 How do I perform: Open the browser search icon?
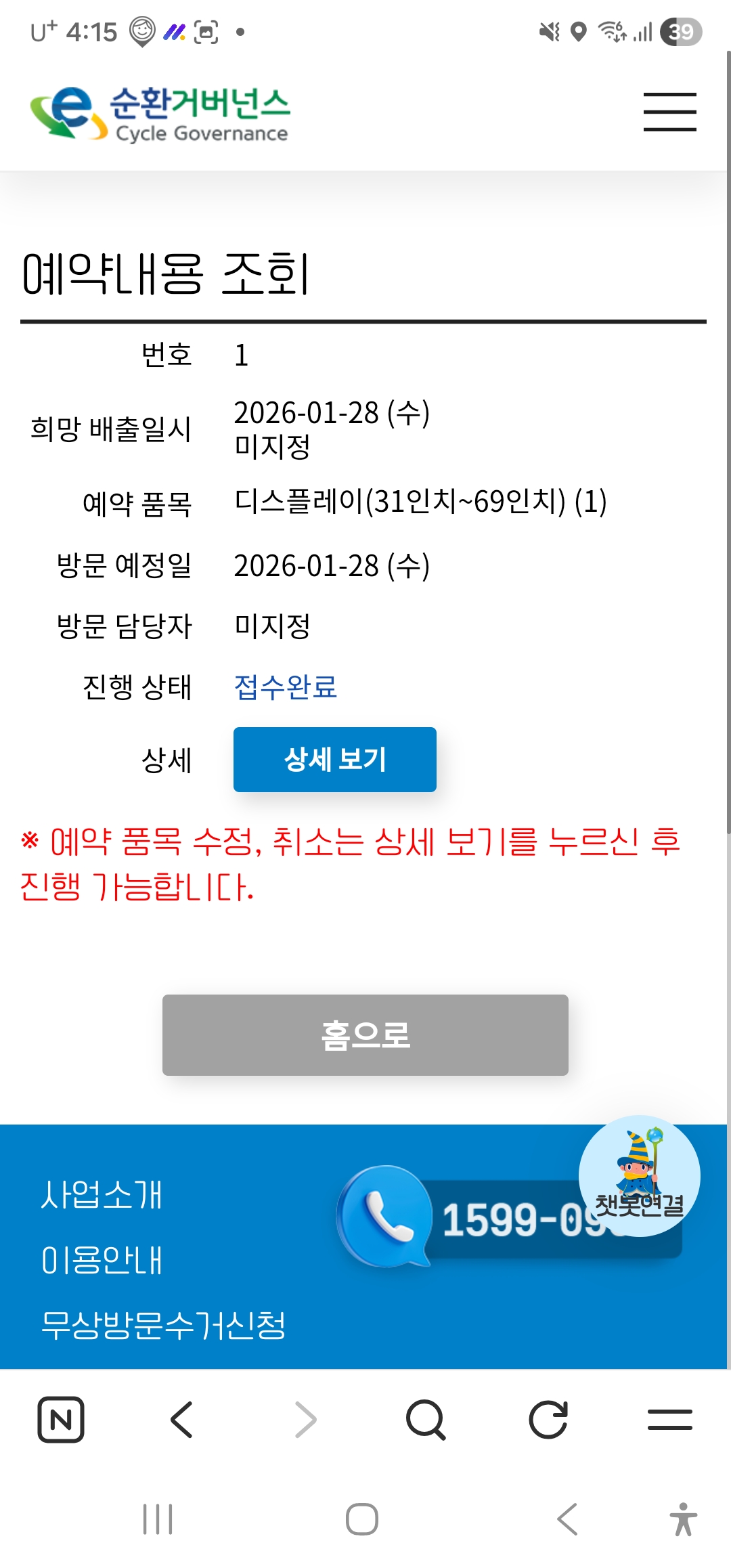[x=426, y=1419]
